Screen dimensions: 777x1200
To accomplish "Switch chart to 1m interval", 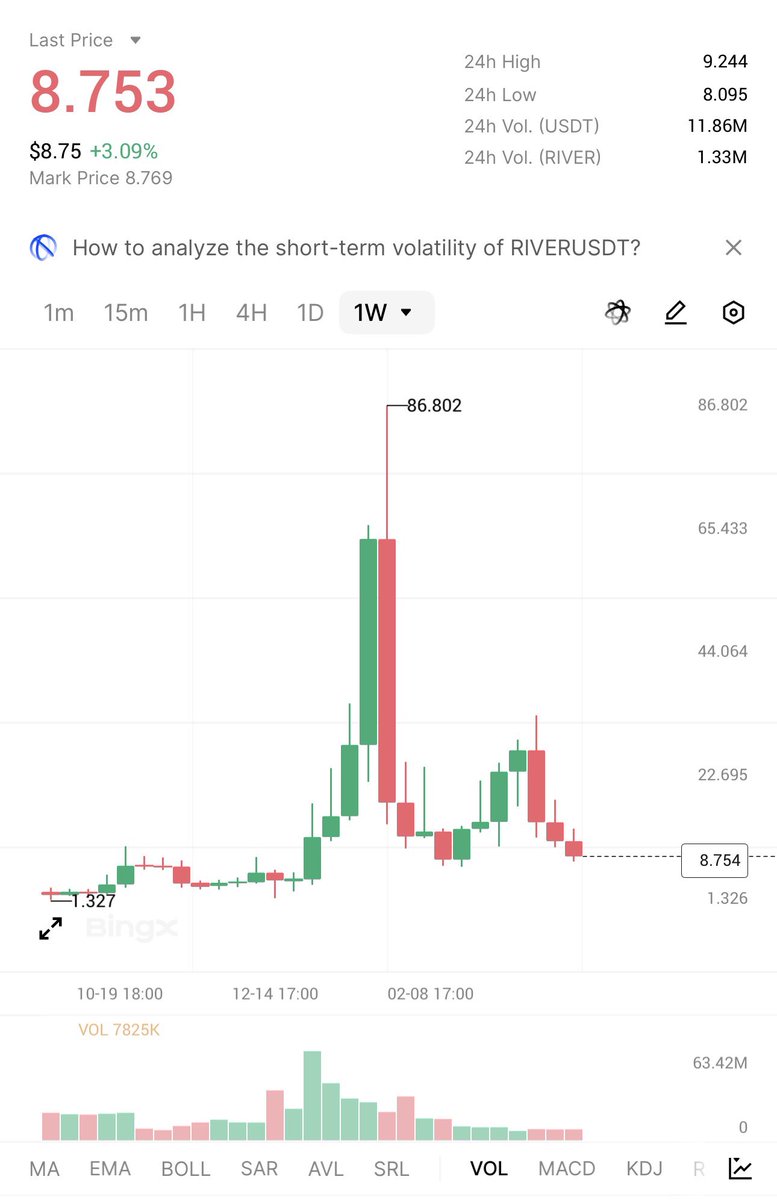I will pyautogui.click(x=58, y=313).
